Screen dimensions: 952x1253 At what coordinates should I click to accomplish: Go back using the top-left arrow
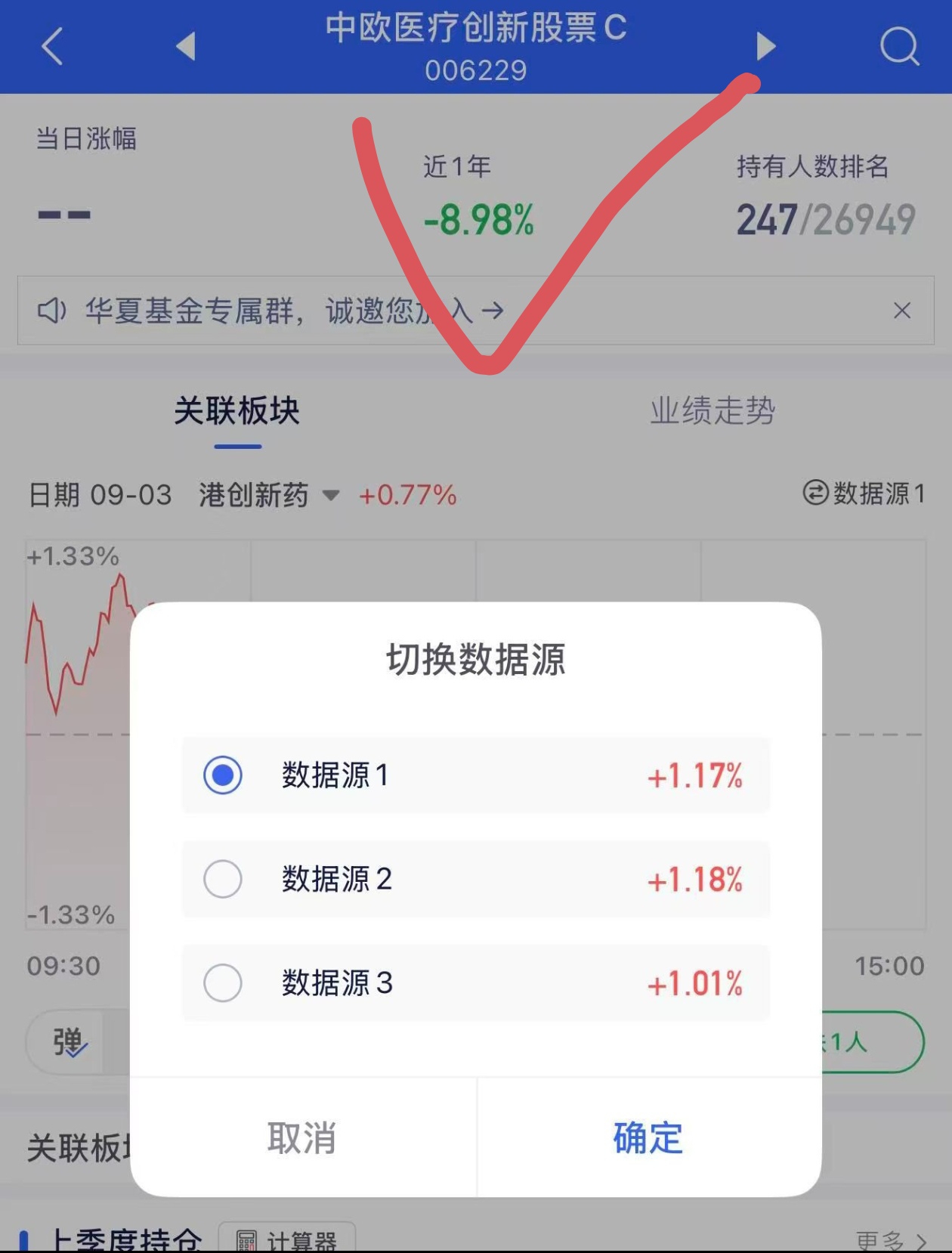pos(51,46)
